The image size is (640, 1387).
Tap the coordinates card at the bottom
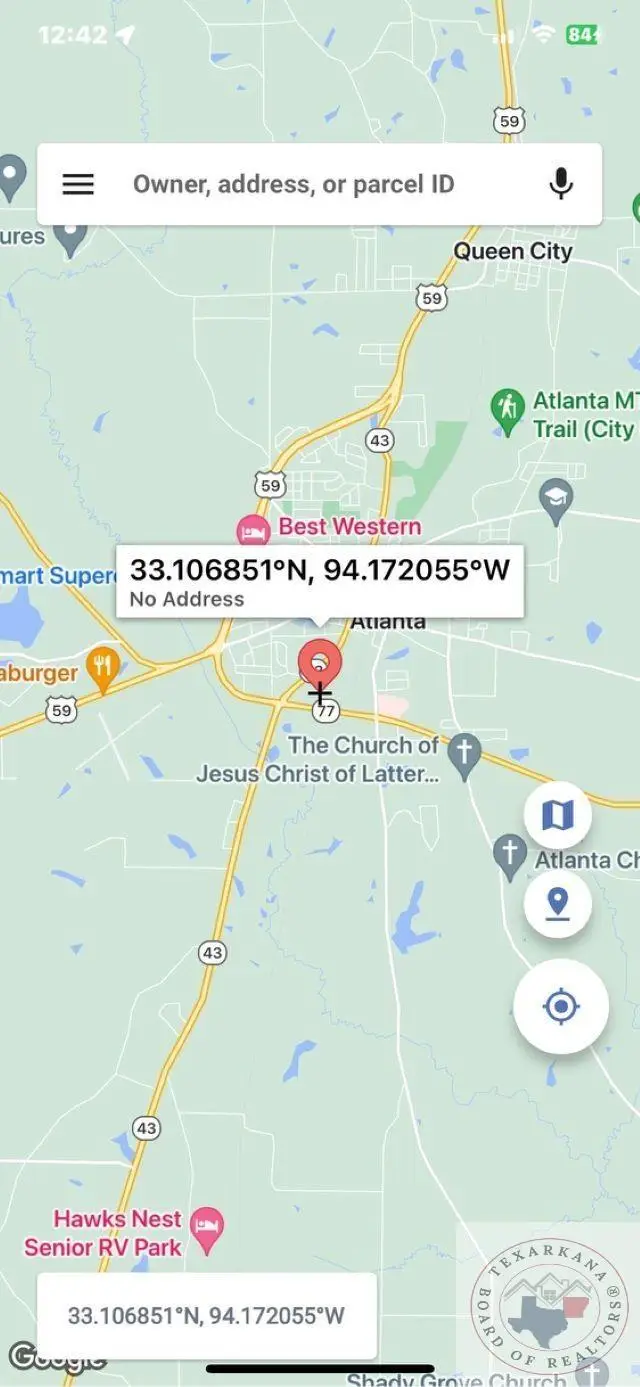206,1315
